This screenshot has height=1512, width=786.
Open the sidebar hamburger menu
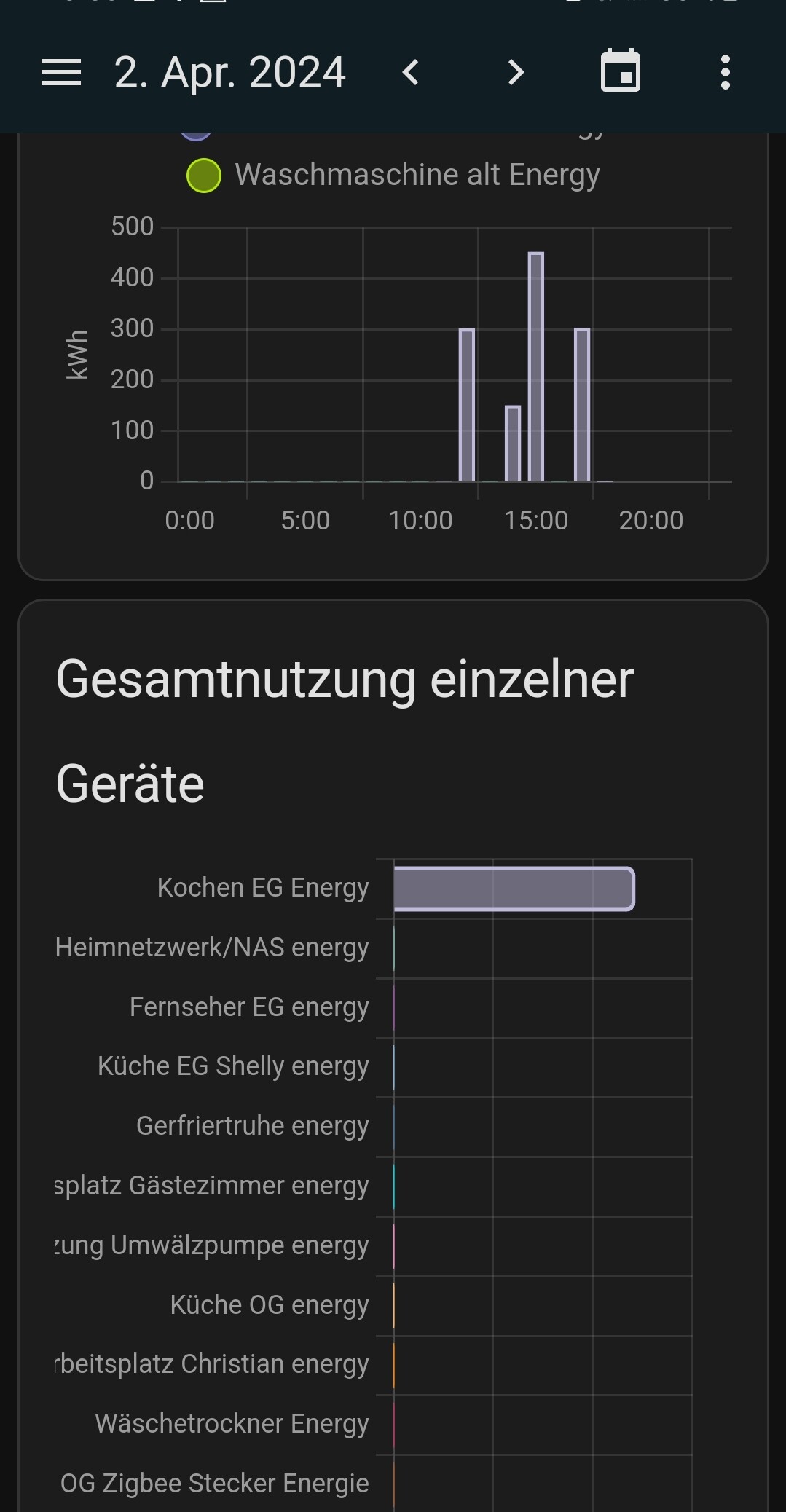point(61,72)
